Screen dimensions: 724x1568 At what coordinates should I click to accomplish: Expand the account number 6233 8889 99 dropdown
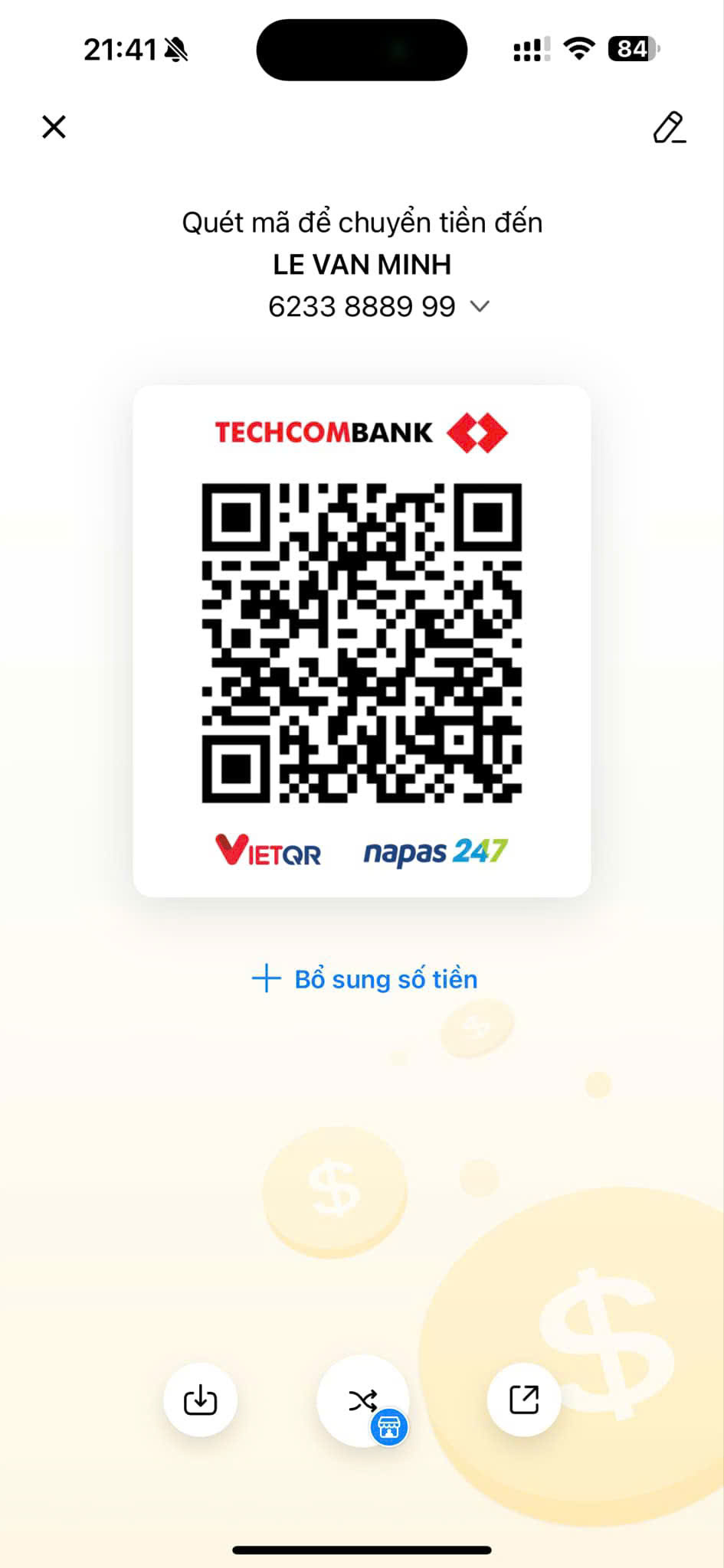click(480, 306)
